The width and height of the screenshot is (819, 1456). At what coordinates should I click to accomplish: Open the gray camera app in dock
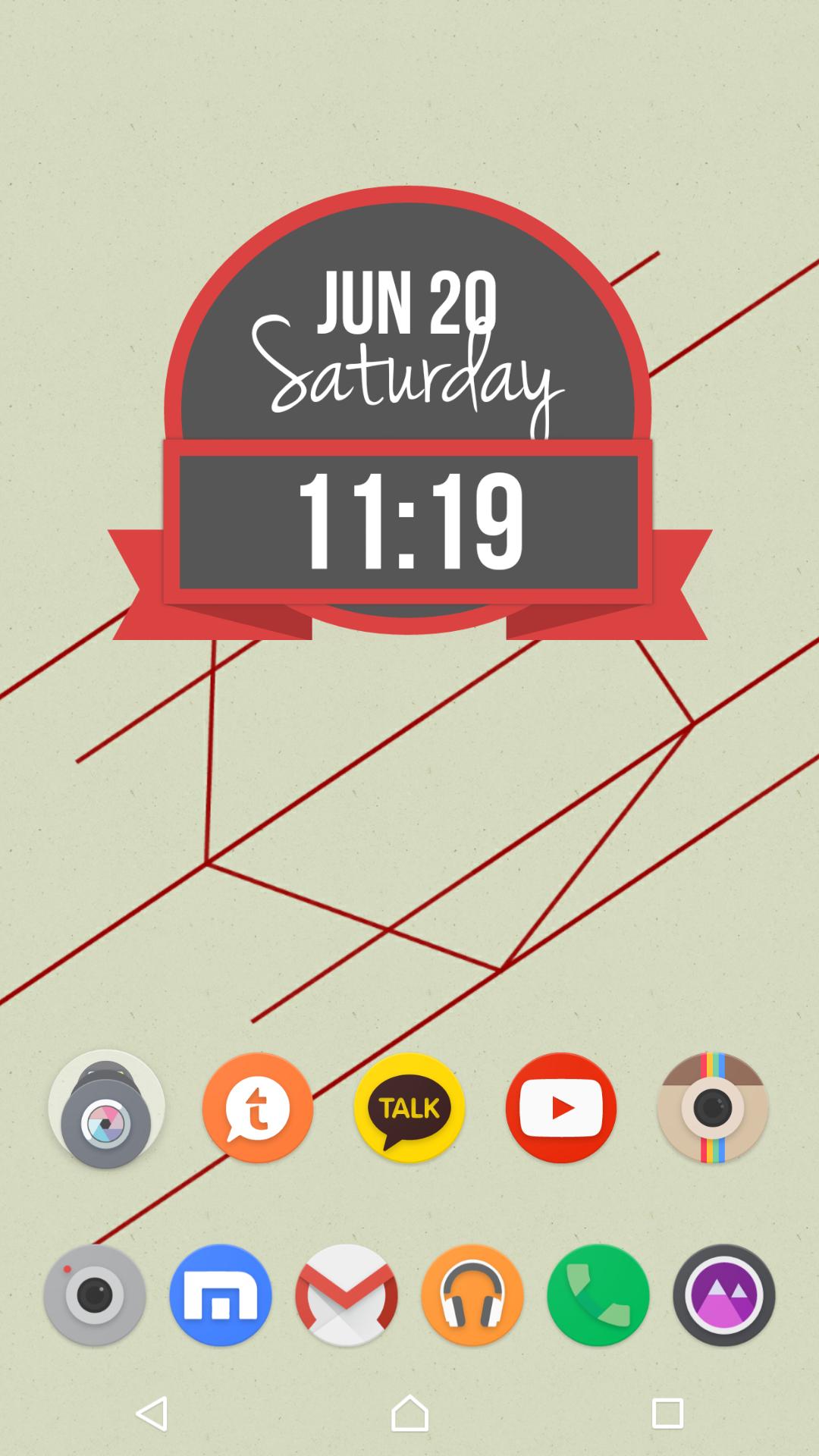(95, 1295)
